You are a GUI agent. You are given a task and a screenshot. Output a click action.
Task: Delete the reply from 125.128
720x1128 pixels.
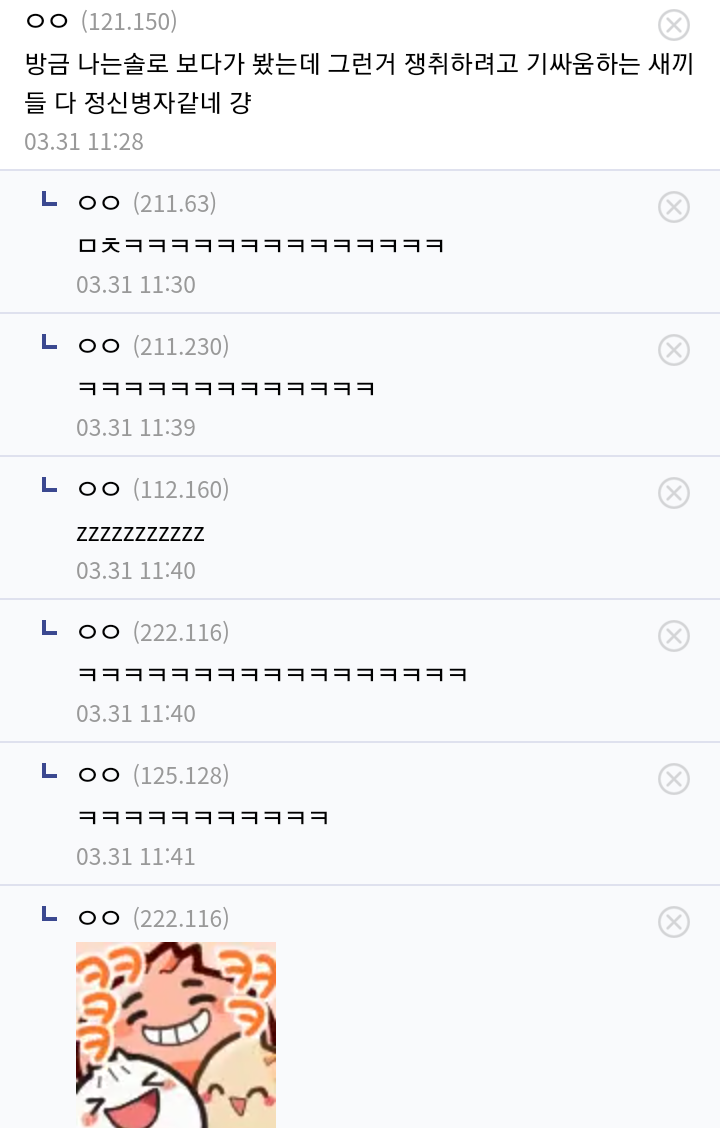click(x=674, y=779)
